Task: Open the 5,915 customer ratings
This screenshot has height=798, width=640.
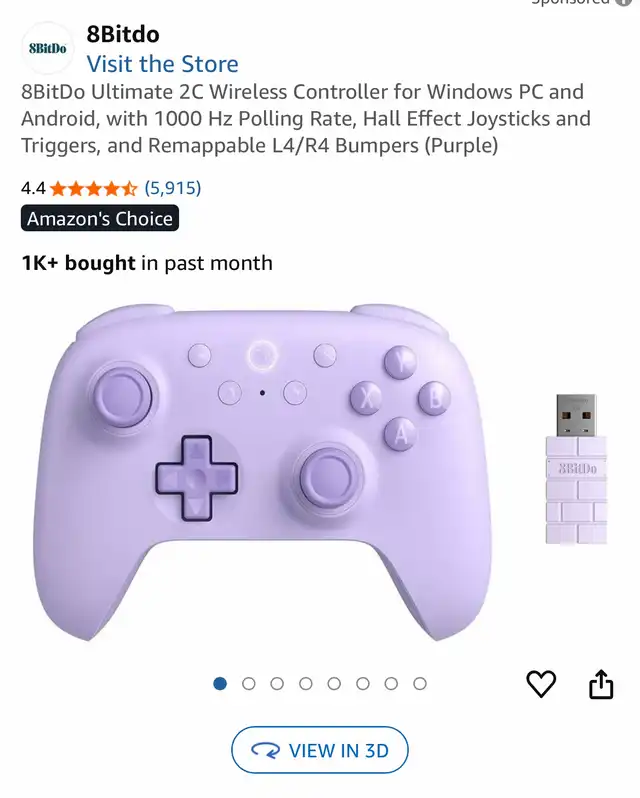Action: click(x=173, y=187)
